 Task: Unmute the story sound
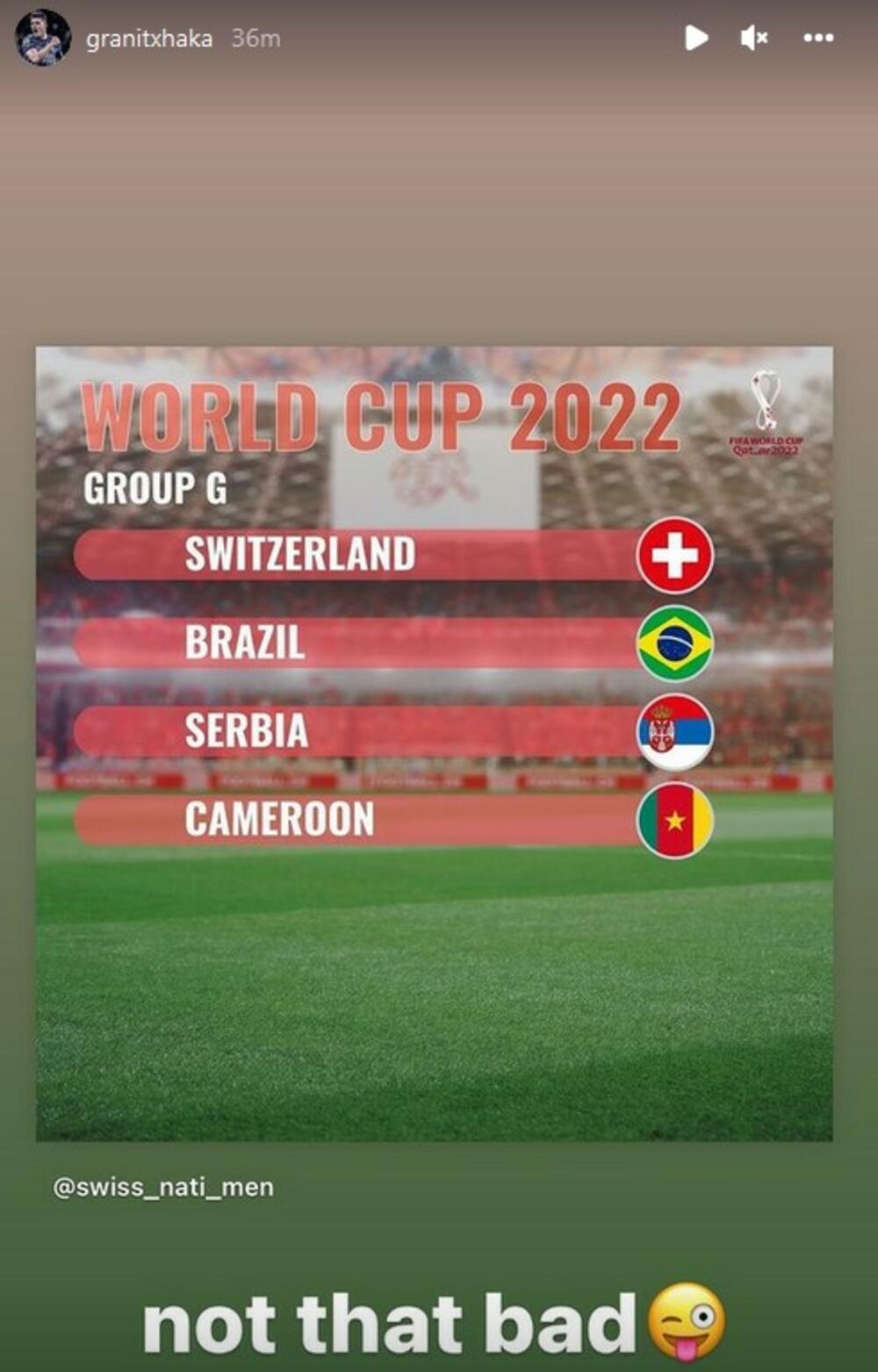[x=753, y=38]
